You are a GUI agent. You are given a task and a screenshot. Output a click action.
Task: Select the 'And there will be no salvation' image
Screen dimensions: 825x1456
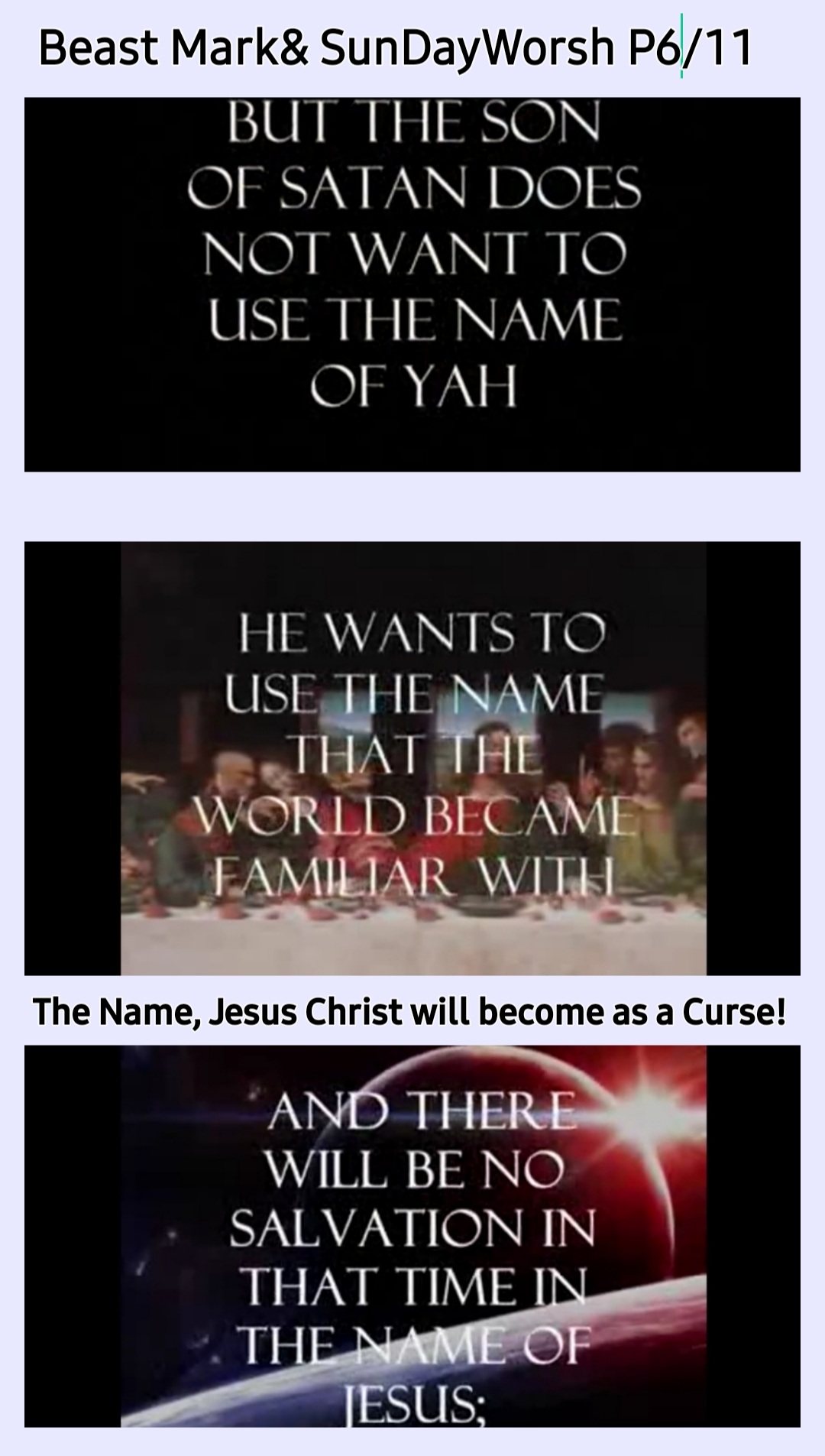pos(412,1235)
